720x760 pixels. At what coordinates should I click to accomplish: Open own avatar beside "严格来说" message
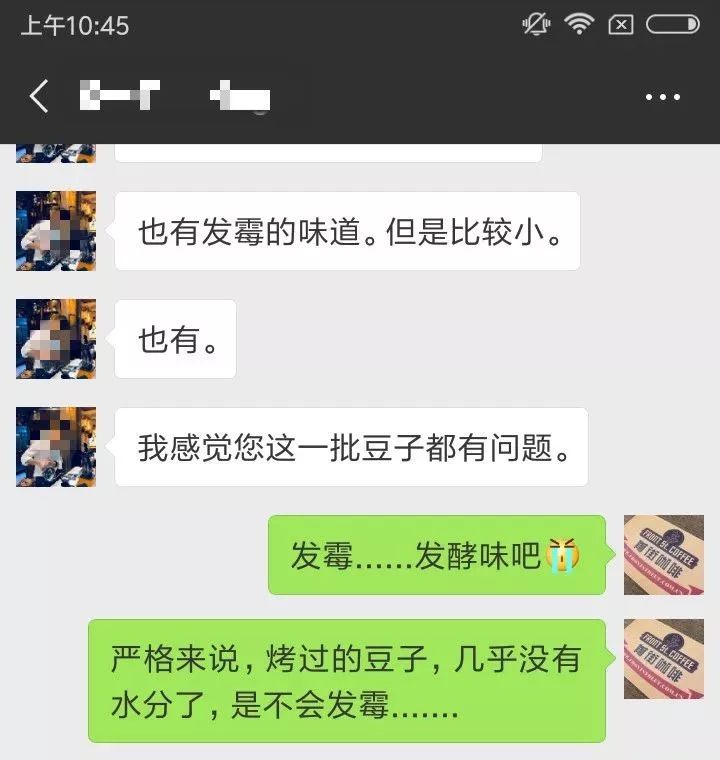(663, 659)
